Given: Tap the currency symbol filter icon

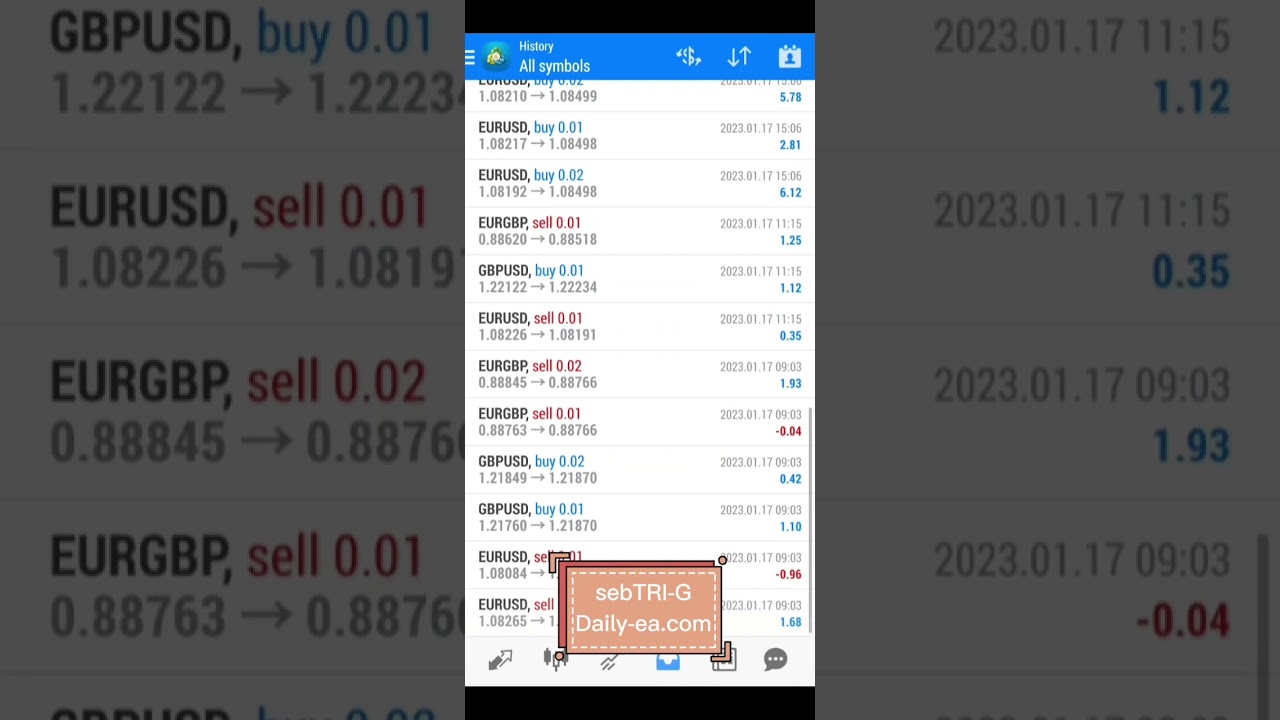Looking at the screenshot, I should pyautogui.click(x=688, y=57).
